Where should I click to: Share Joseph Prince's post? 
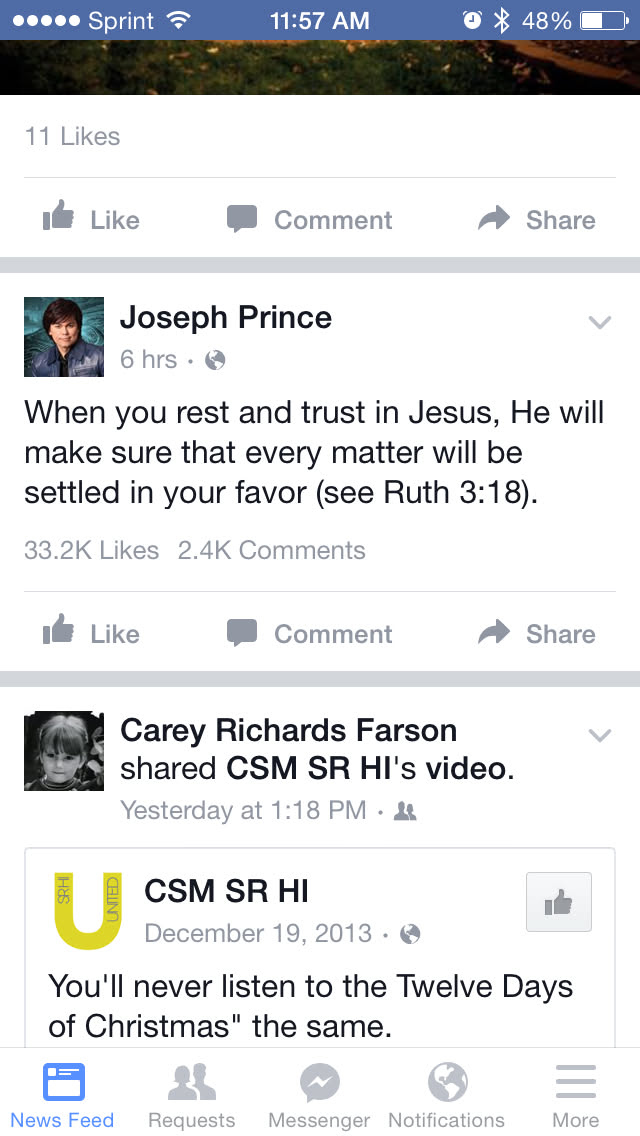(x=537, y=633)
